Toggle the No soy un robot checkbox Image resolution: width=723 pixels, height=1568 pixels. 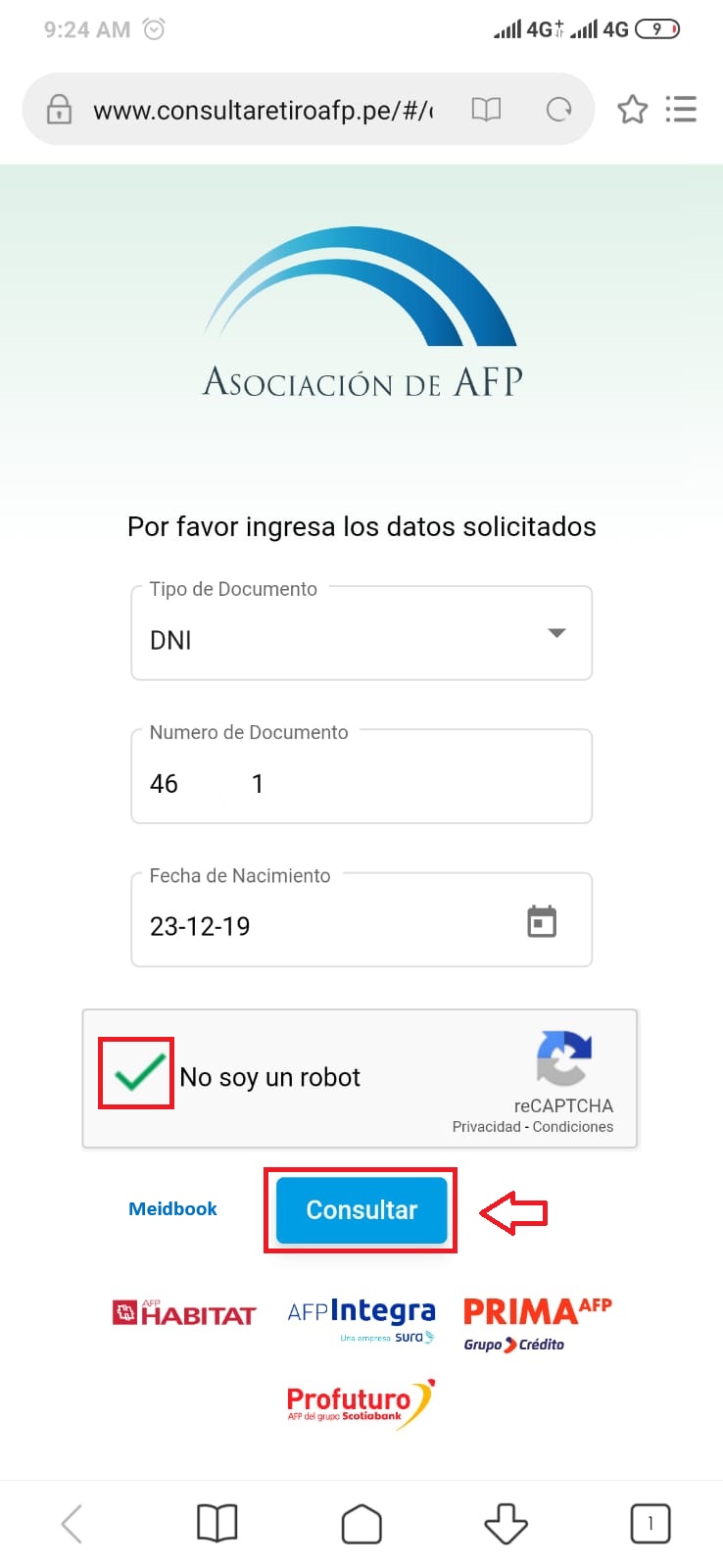tap(137, 1075)
